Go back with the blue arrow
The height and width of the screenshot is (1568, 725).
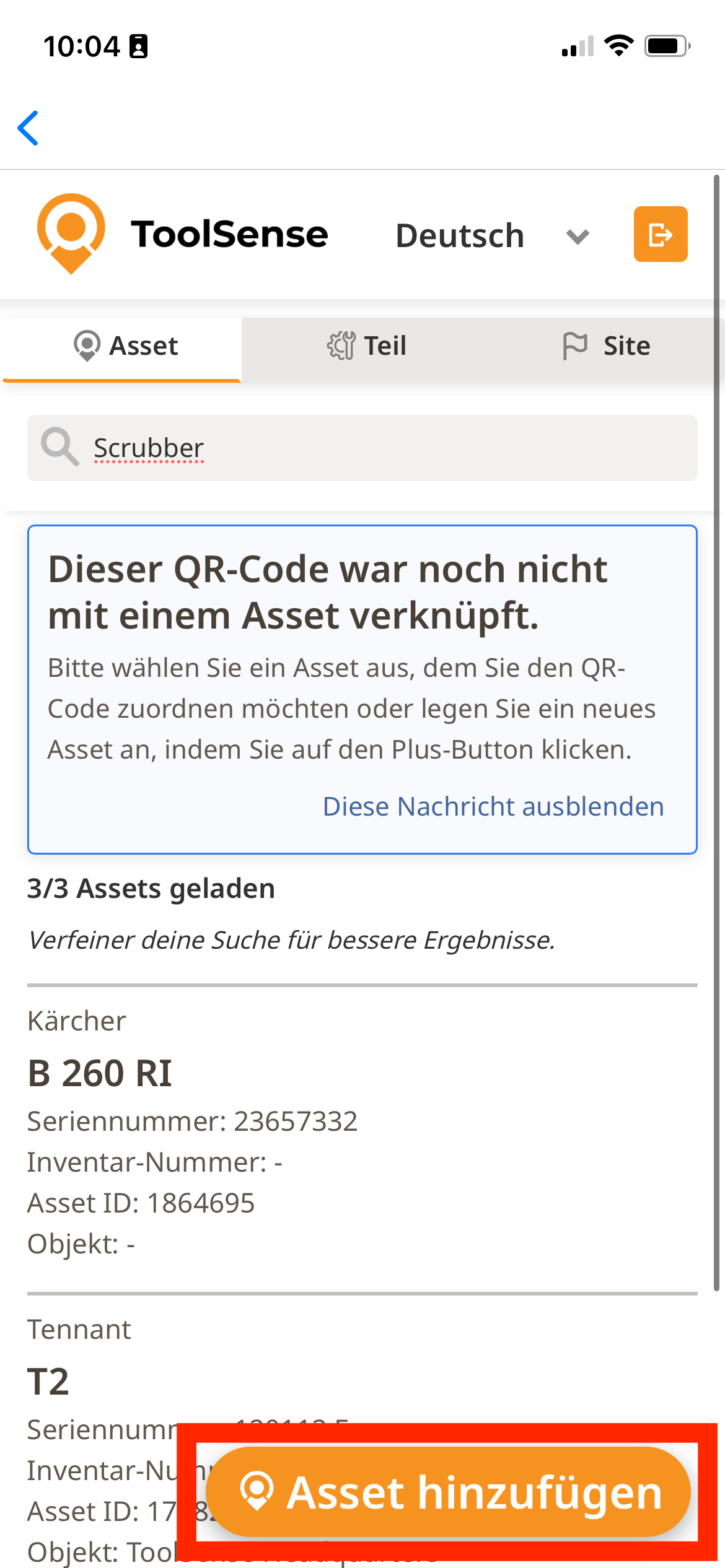click(29, 128)
